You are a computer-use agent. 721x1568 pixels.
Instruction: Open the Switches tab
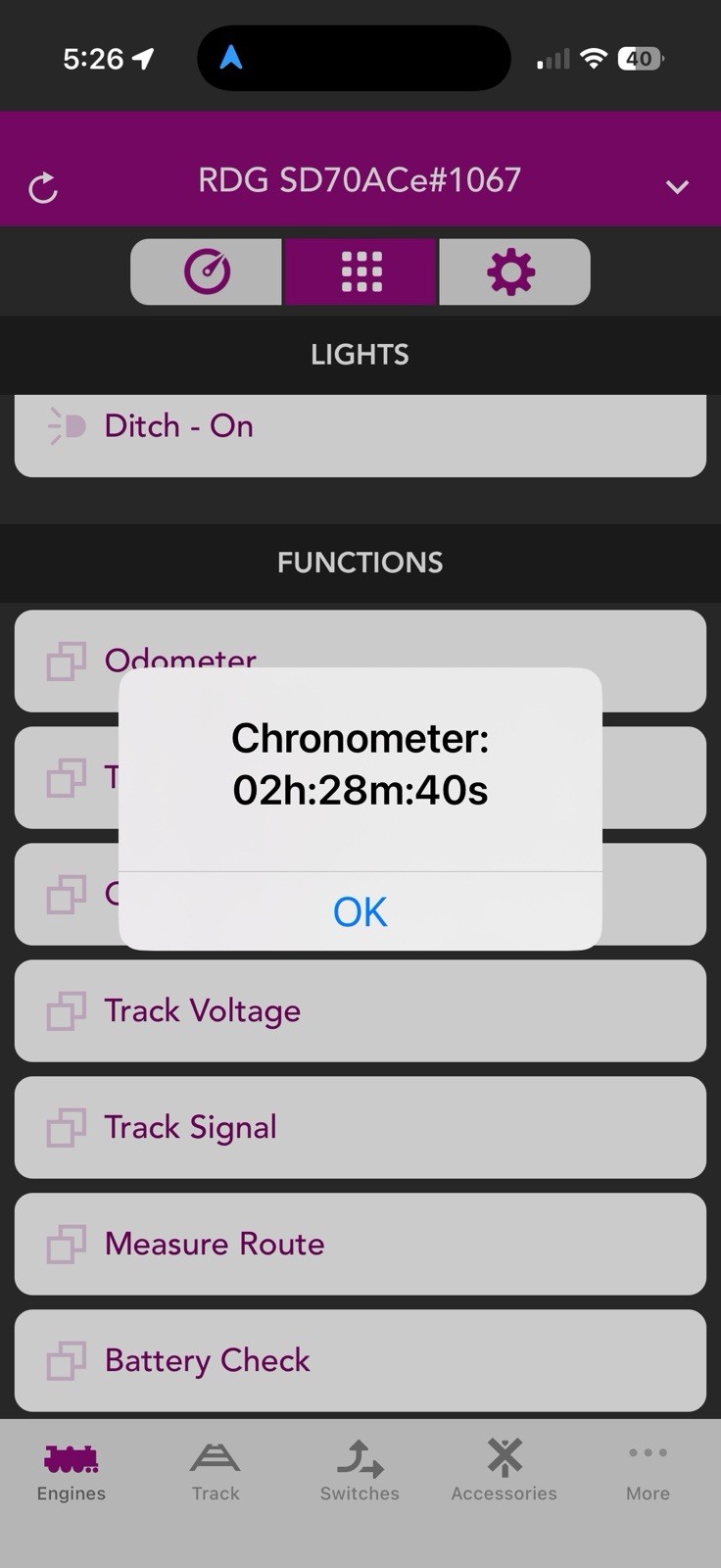360,1471
